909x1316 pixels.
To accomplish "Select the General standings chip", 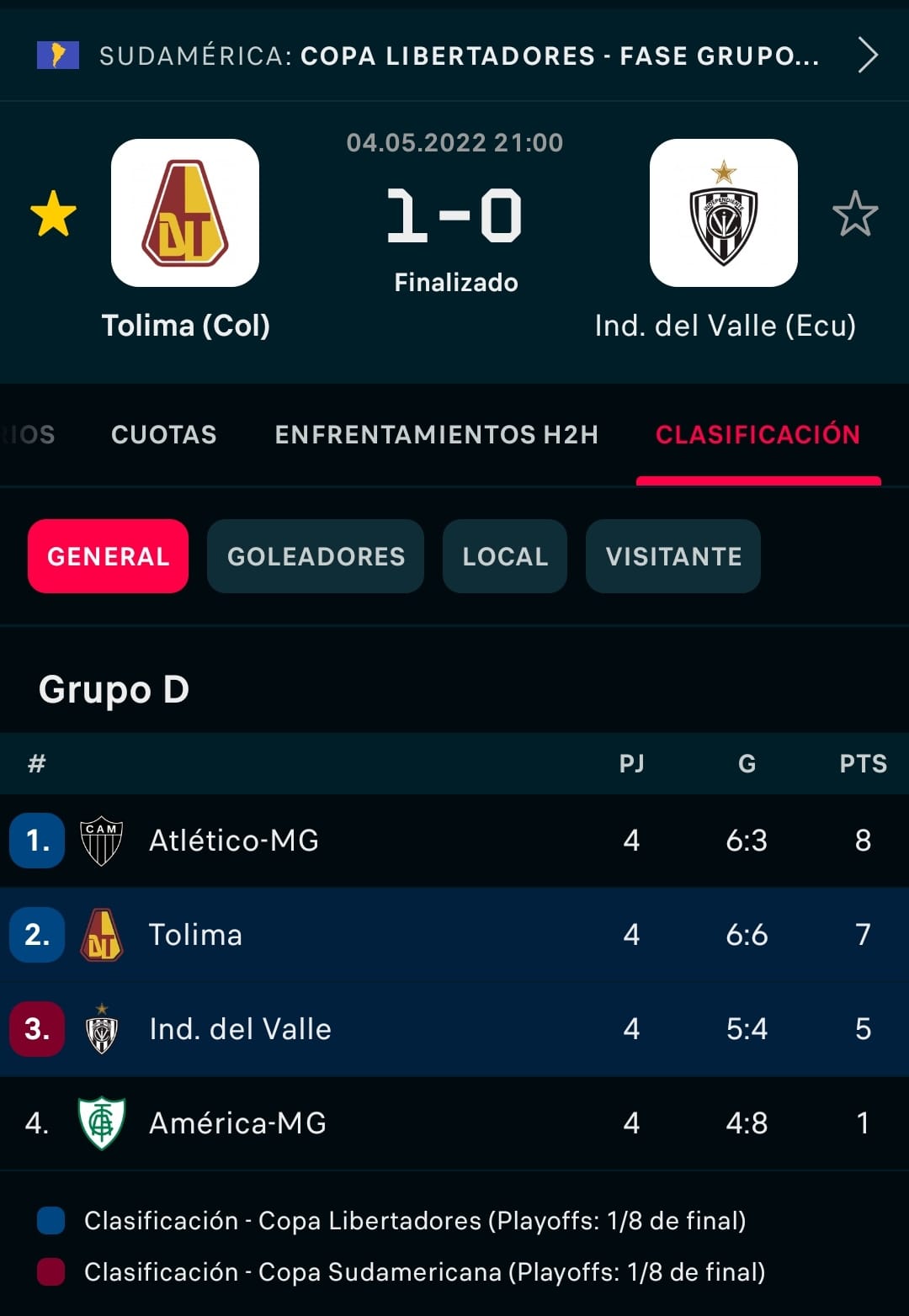I will pos(108,556).
